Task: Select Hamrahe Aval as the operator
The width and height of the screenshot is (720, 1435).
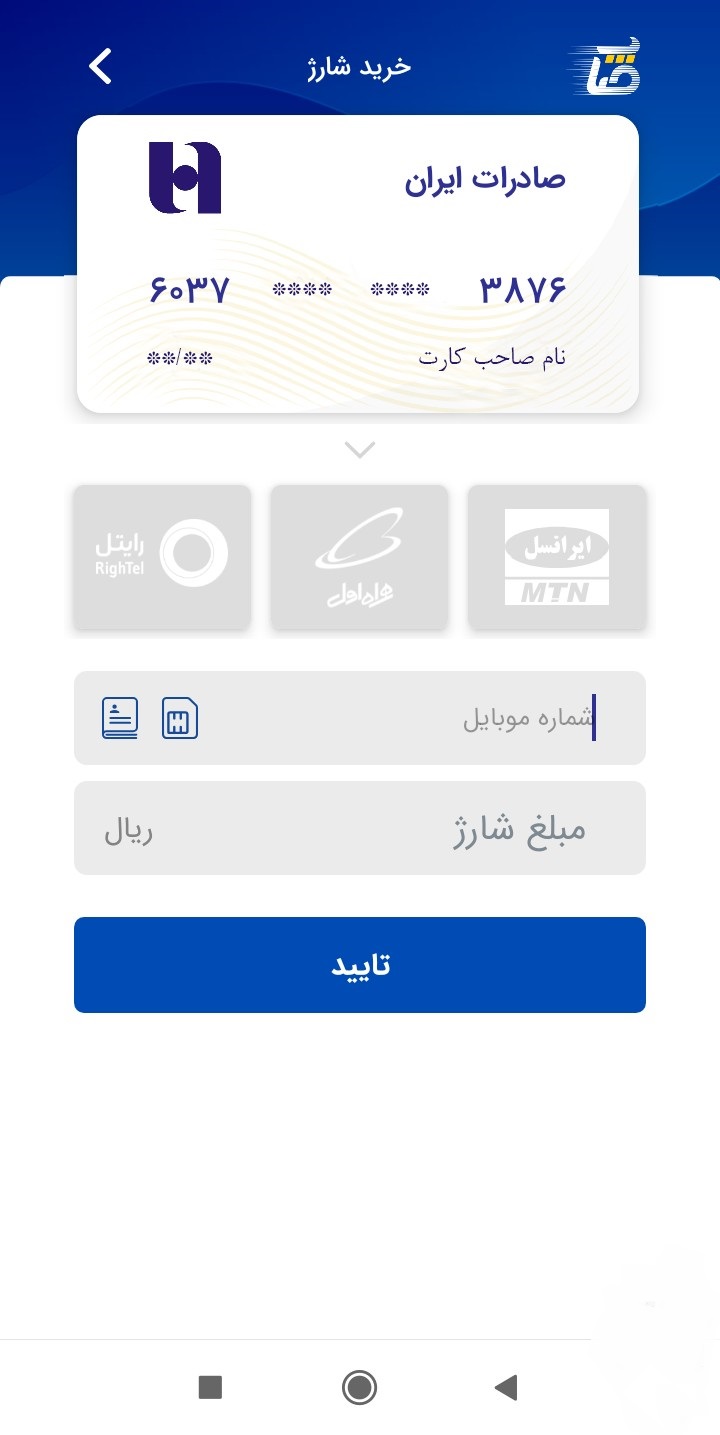Action: tap(360, 556)
